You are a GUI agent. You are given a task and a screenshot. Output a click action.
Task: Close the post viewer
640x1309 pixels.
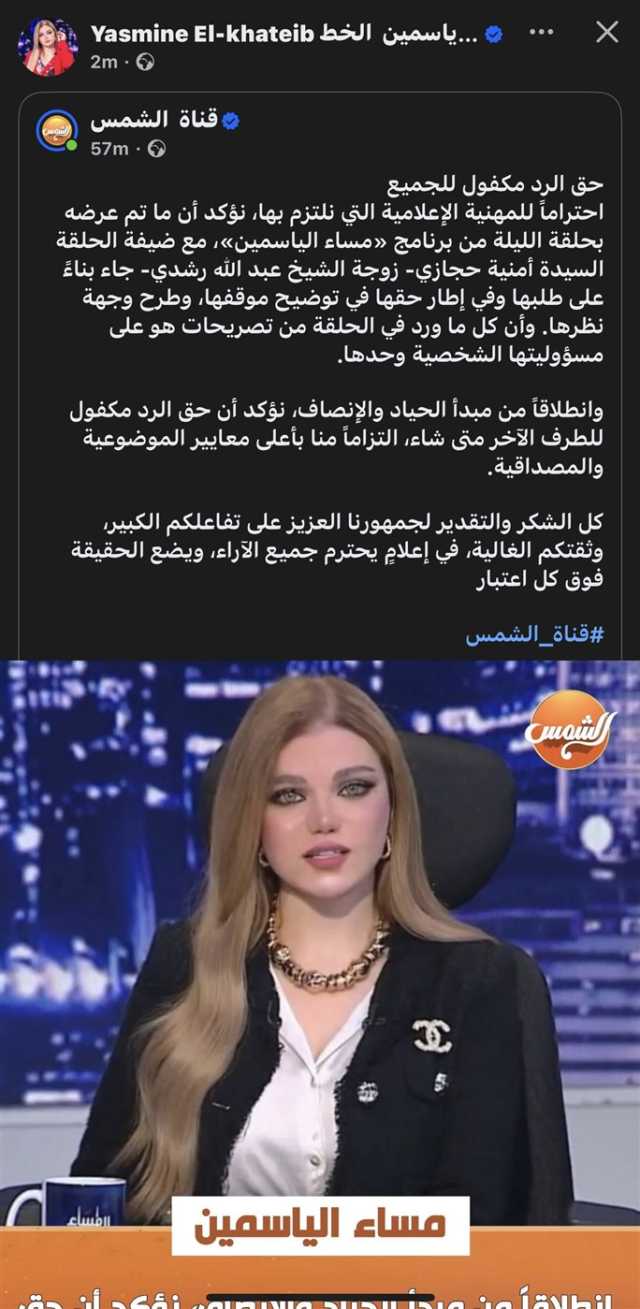607,32
